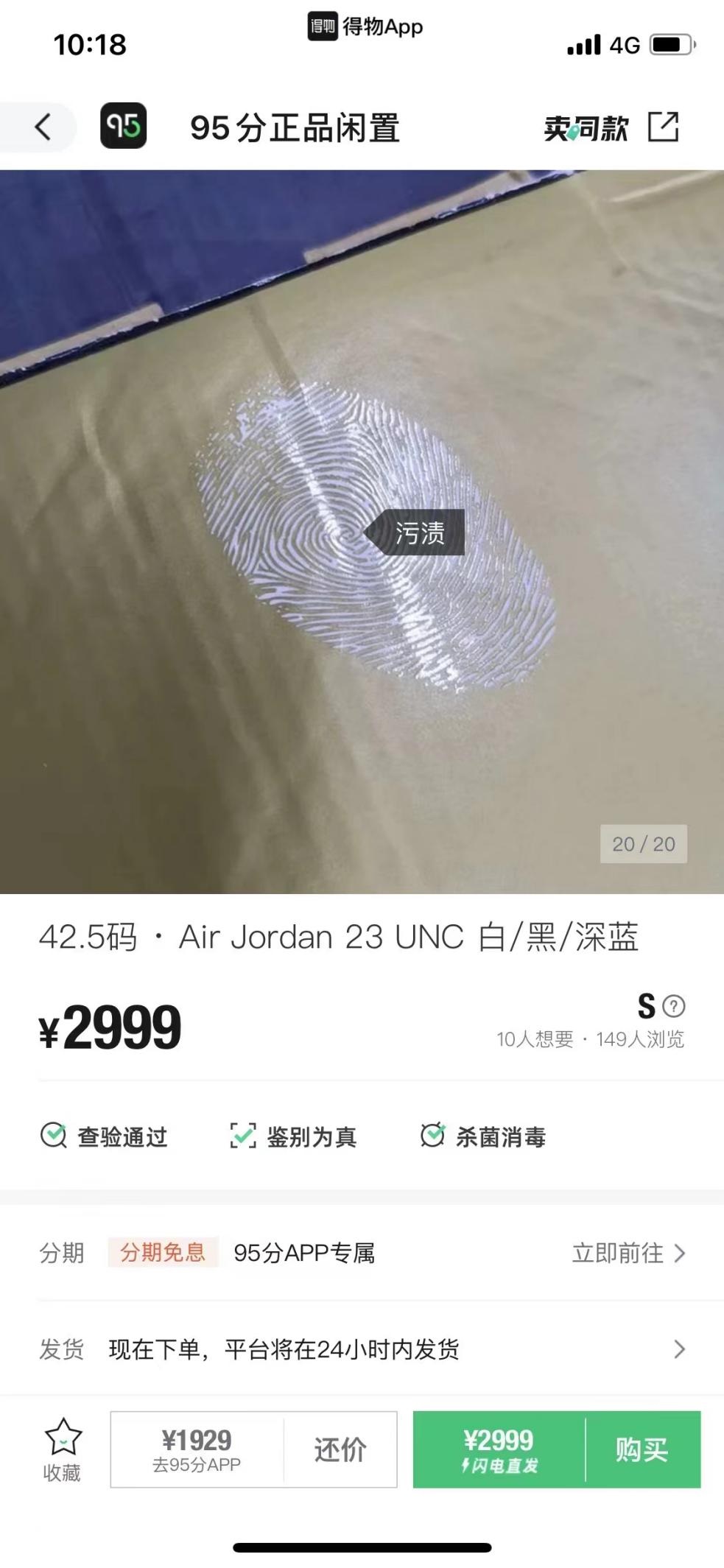
Task: Go back with the top-left arrow
Action: pyautogui.click(x=43, y=127)
